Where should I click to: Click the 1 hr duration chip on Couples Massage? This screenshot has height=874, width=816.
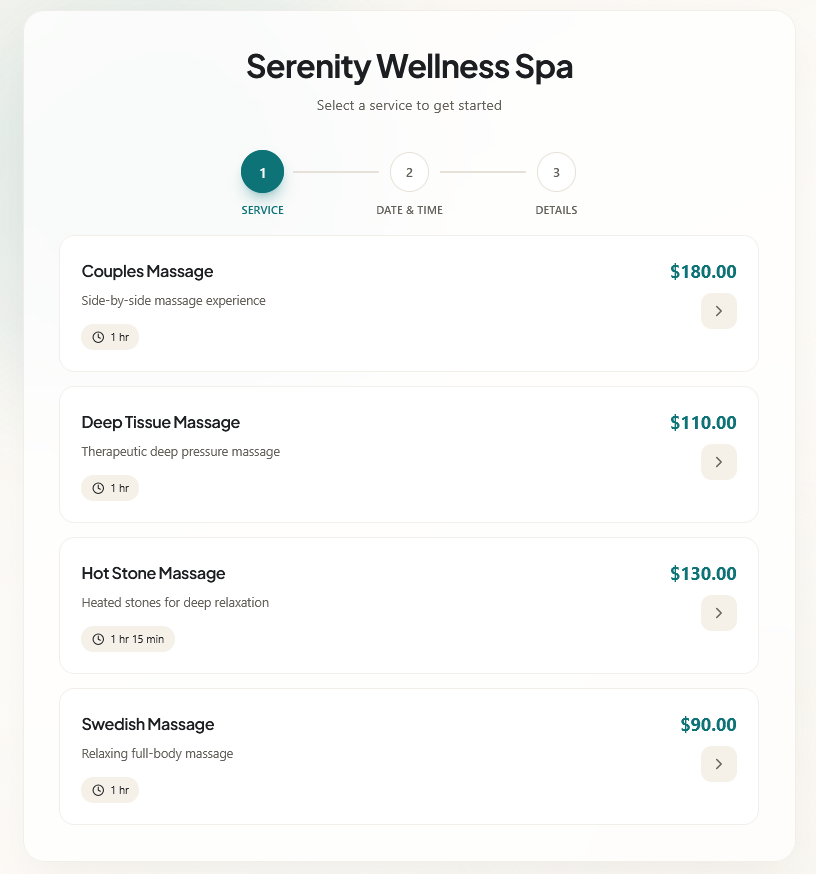(110, 337)
